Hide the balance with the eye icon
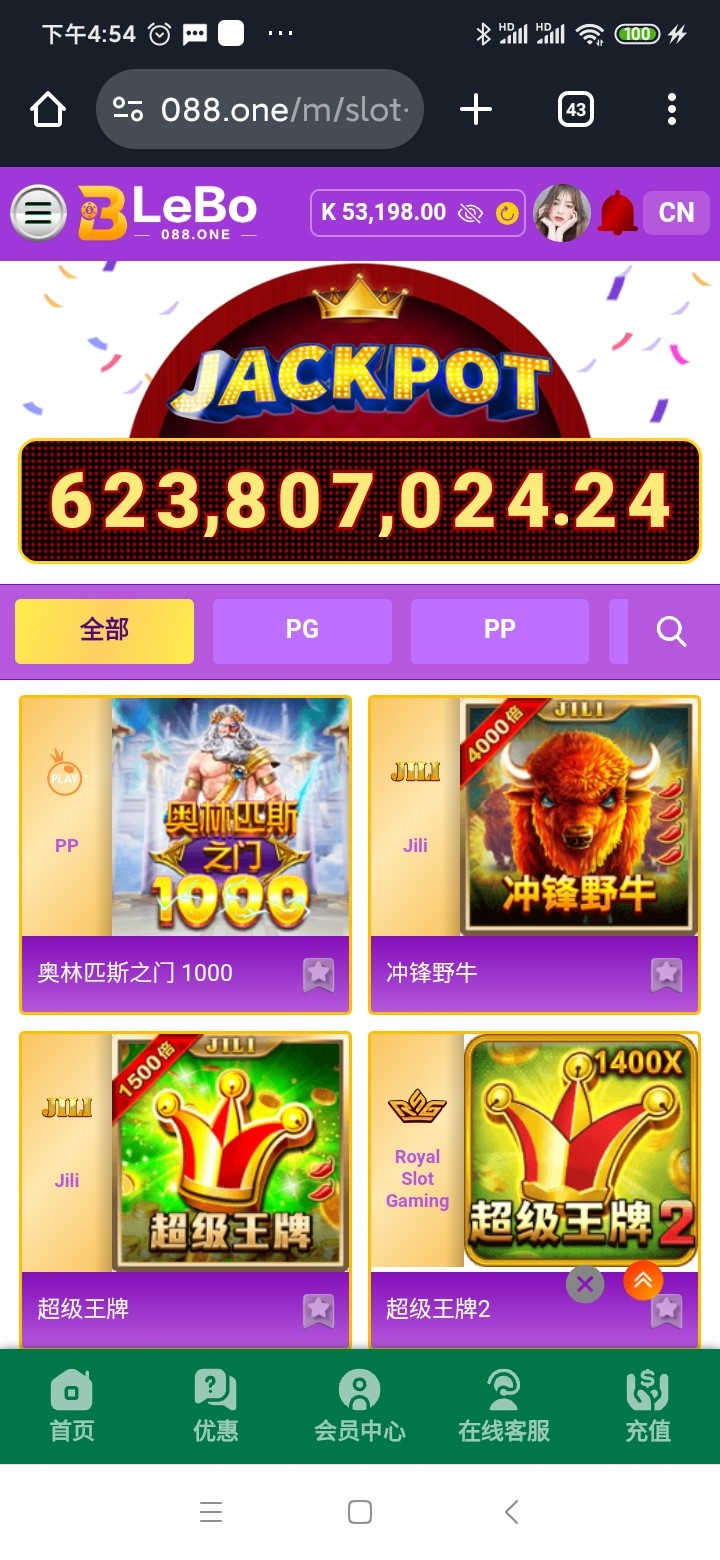This screenshot has width=720, height=1560. (x=470, y=213)
